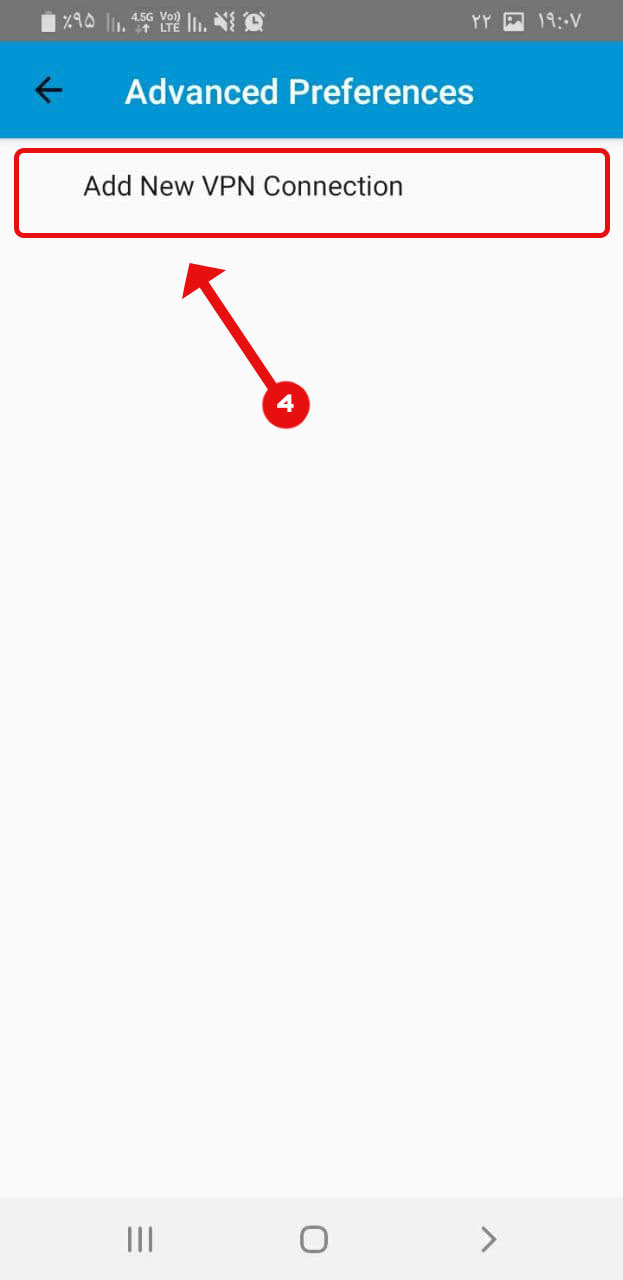Go to the home screen
The height and width of the screenshot is (1280, 623).
tap(314, 1240)
